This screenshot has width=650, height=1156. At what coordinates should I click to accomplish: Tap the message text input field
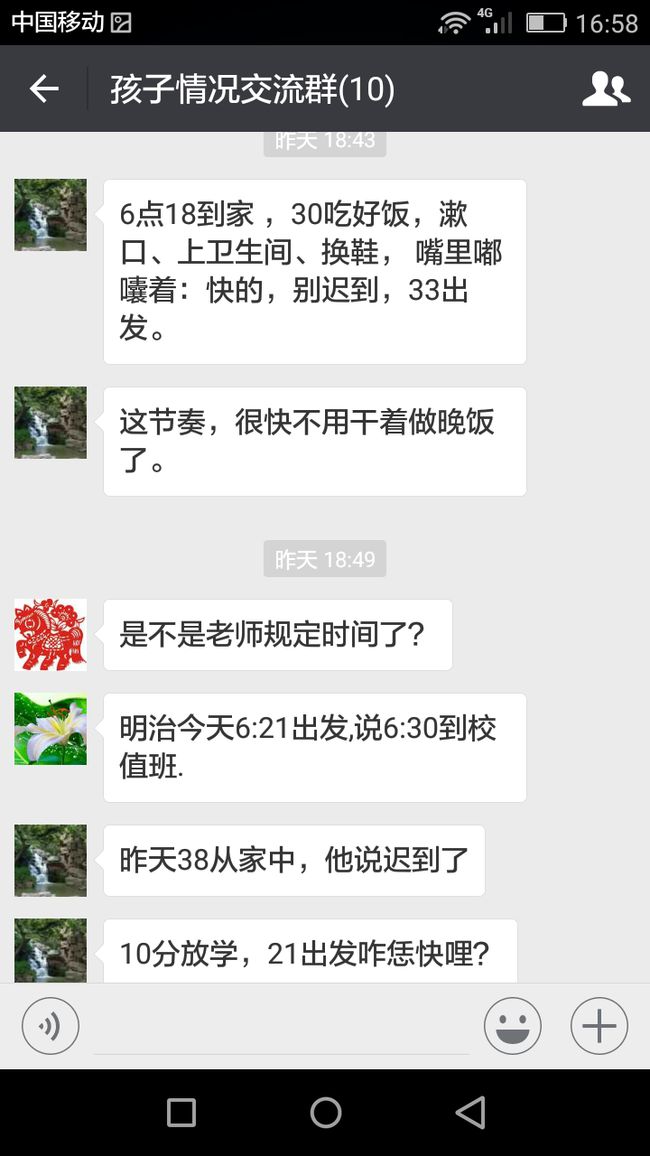(281, 1028)
